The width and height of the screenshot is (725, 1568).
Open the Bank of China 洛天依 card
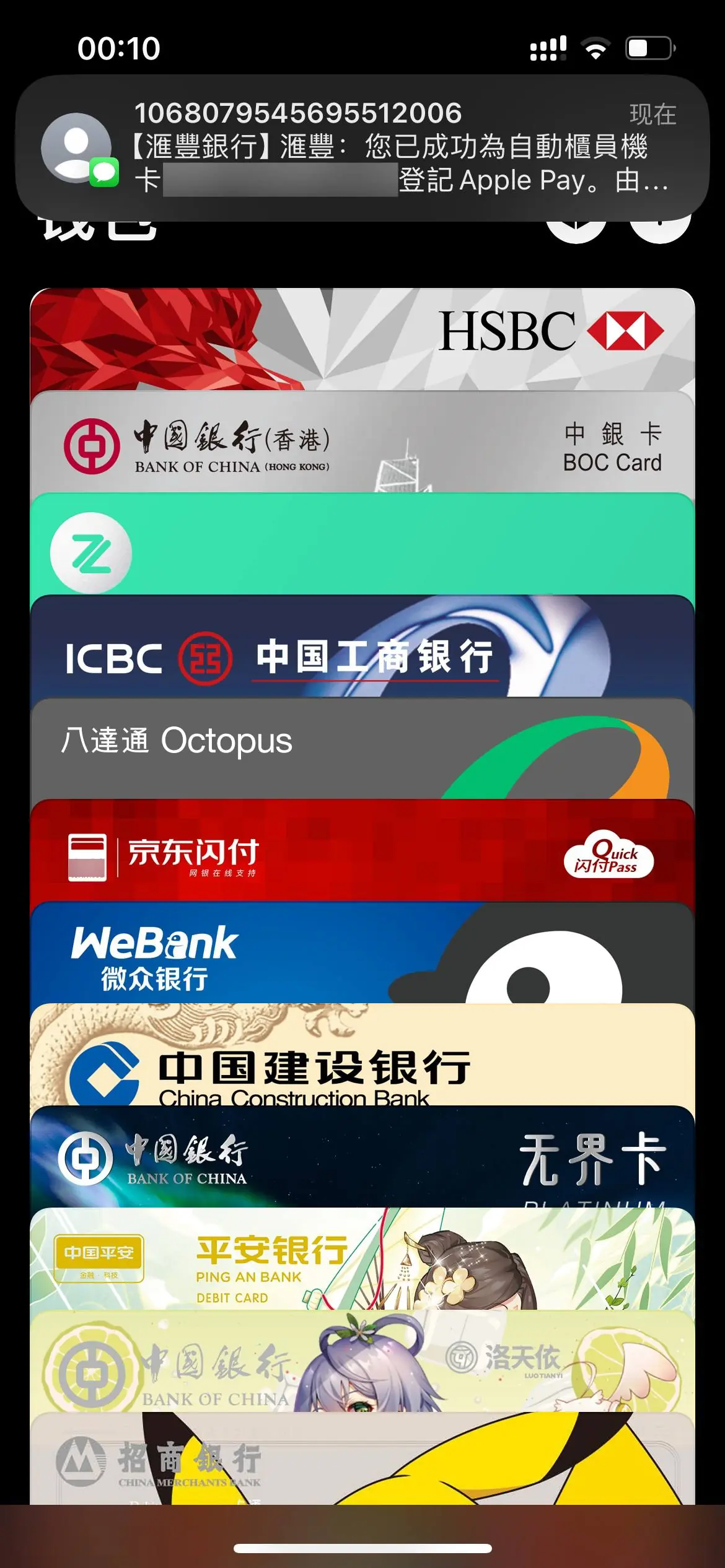(x=362, y=1362)
